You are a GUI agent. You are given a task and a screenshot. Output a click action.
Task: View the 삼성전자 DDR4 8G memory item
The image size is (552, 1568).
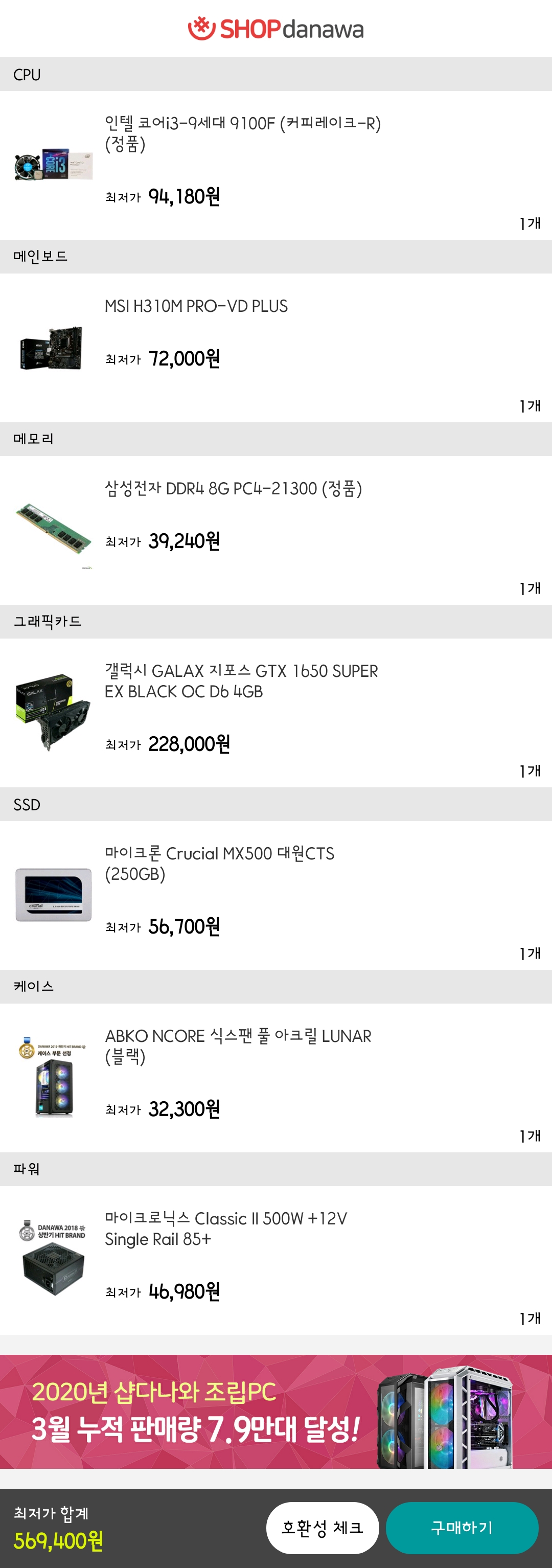click(233, 489)
